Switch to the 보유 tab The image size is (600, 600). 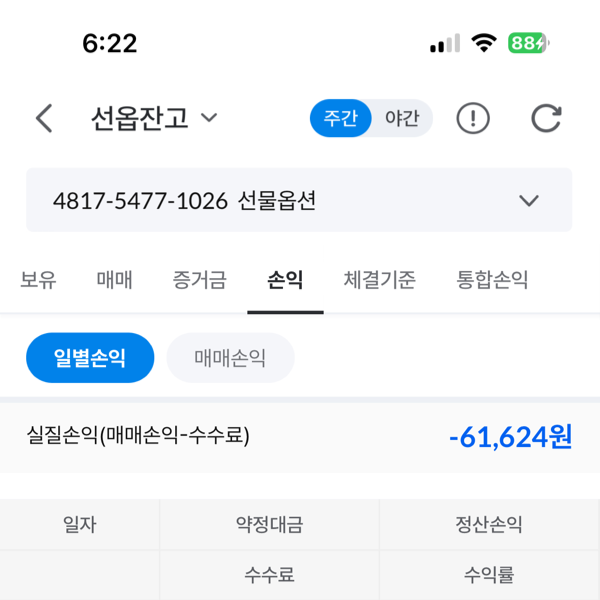click(x=38, y=280)
